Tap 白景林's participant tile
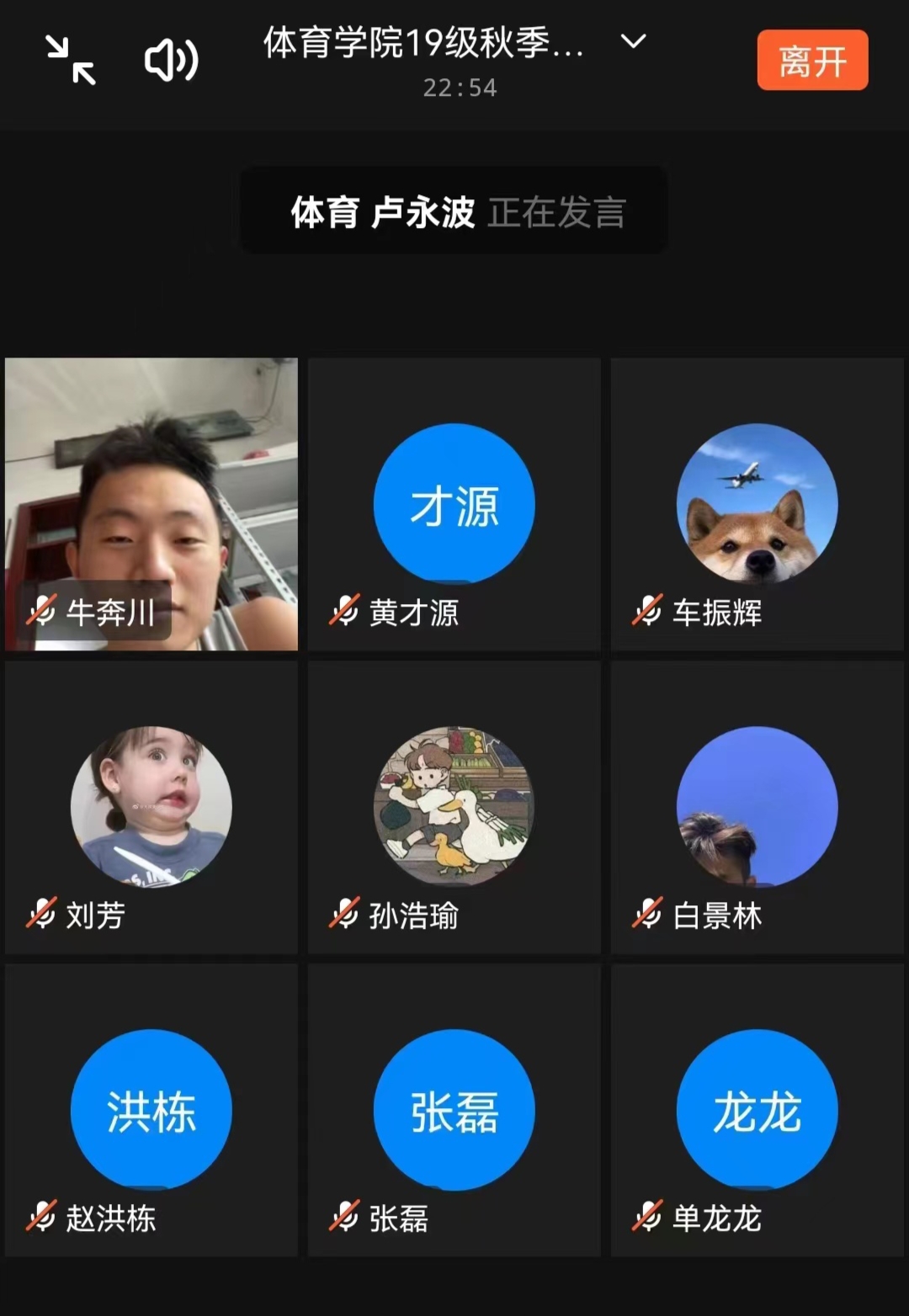 [x=757, y=807]
